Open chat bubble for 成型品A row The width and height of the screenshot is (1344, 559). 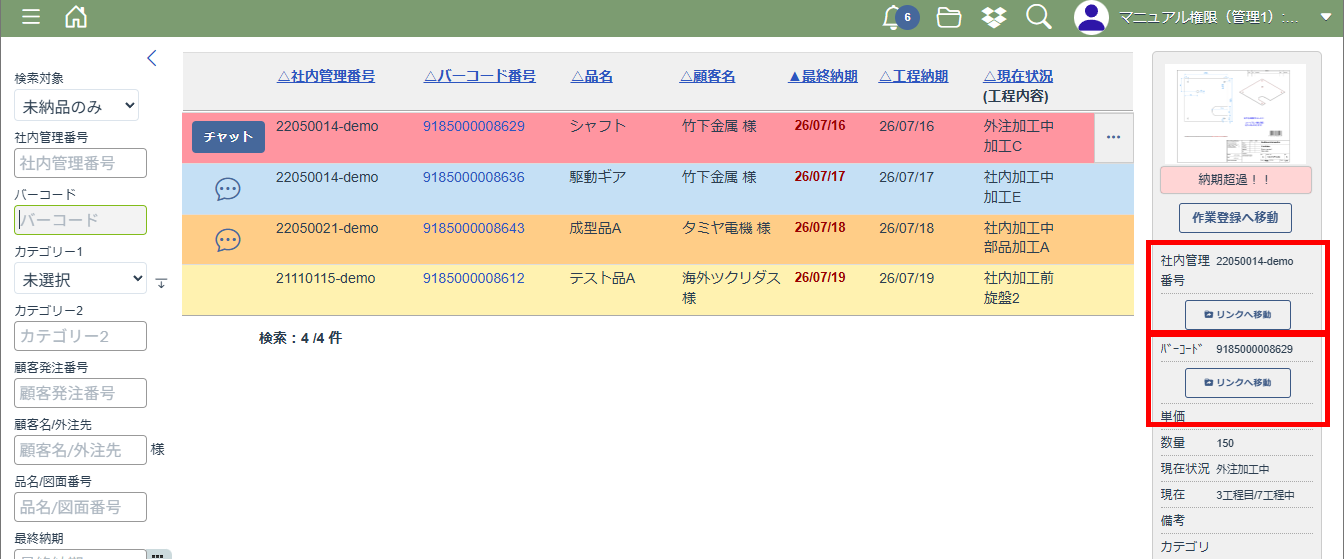pos(228,240)
